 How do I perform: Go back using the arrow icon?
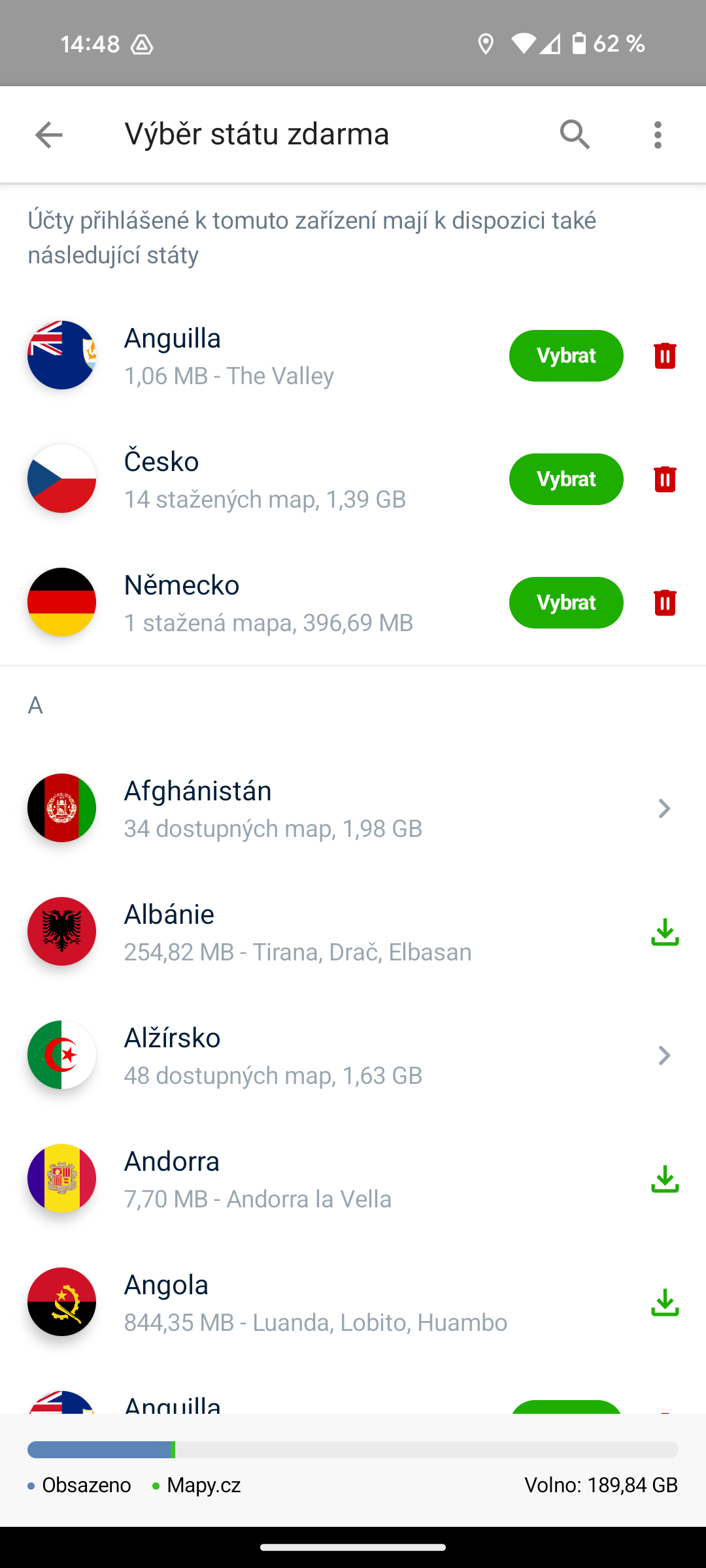49,135
